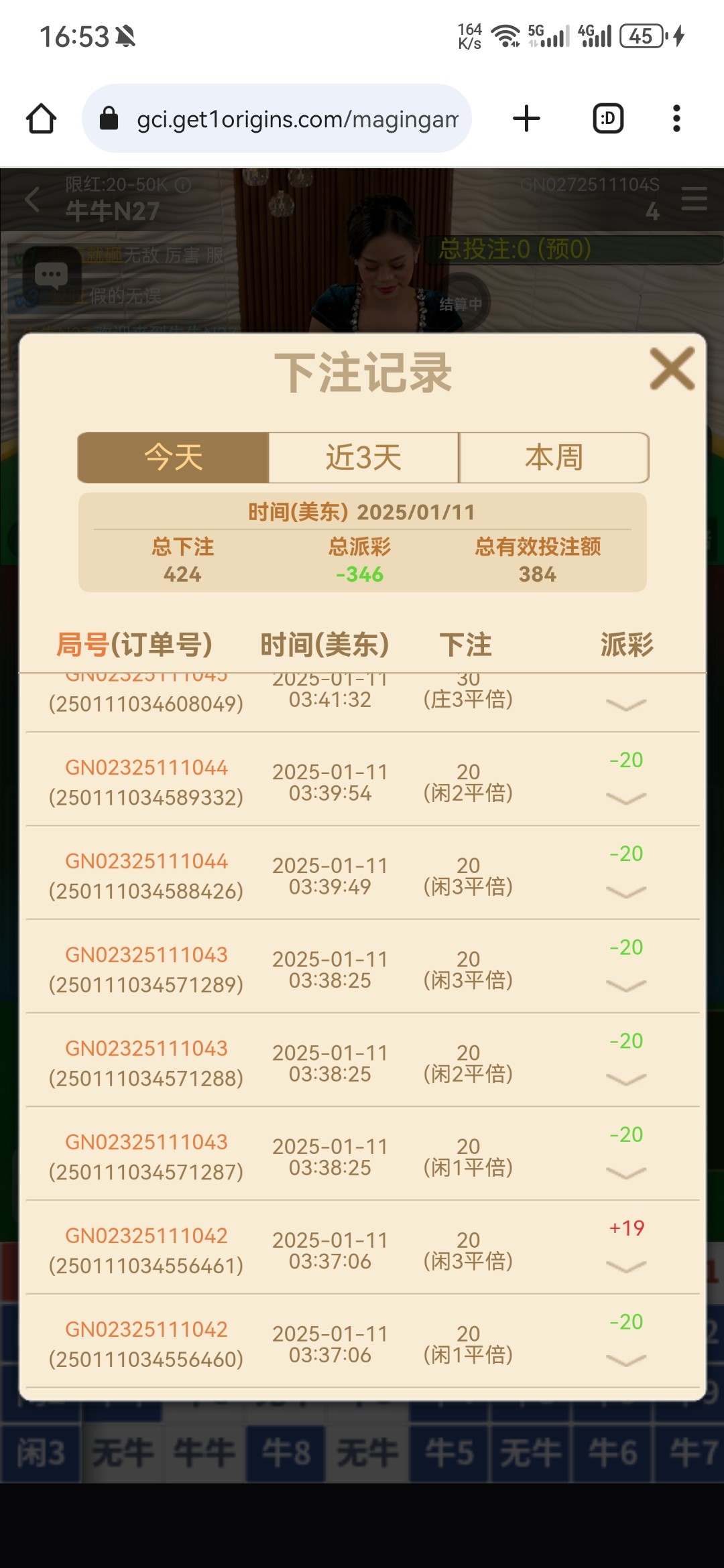Screen dimensions: 724x1568
Task: Close the 下注记录 dialog
Action: (x=672, y=369)
